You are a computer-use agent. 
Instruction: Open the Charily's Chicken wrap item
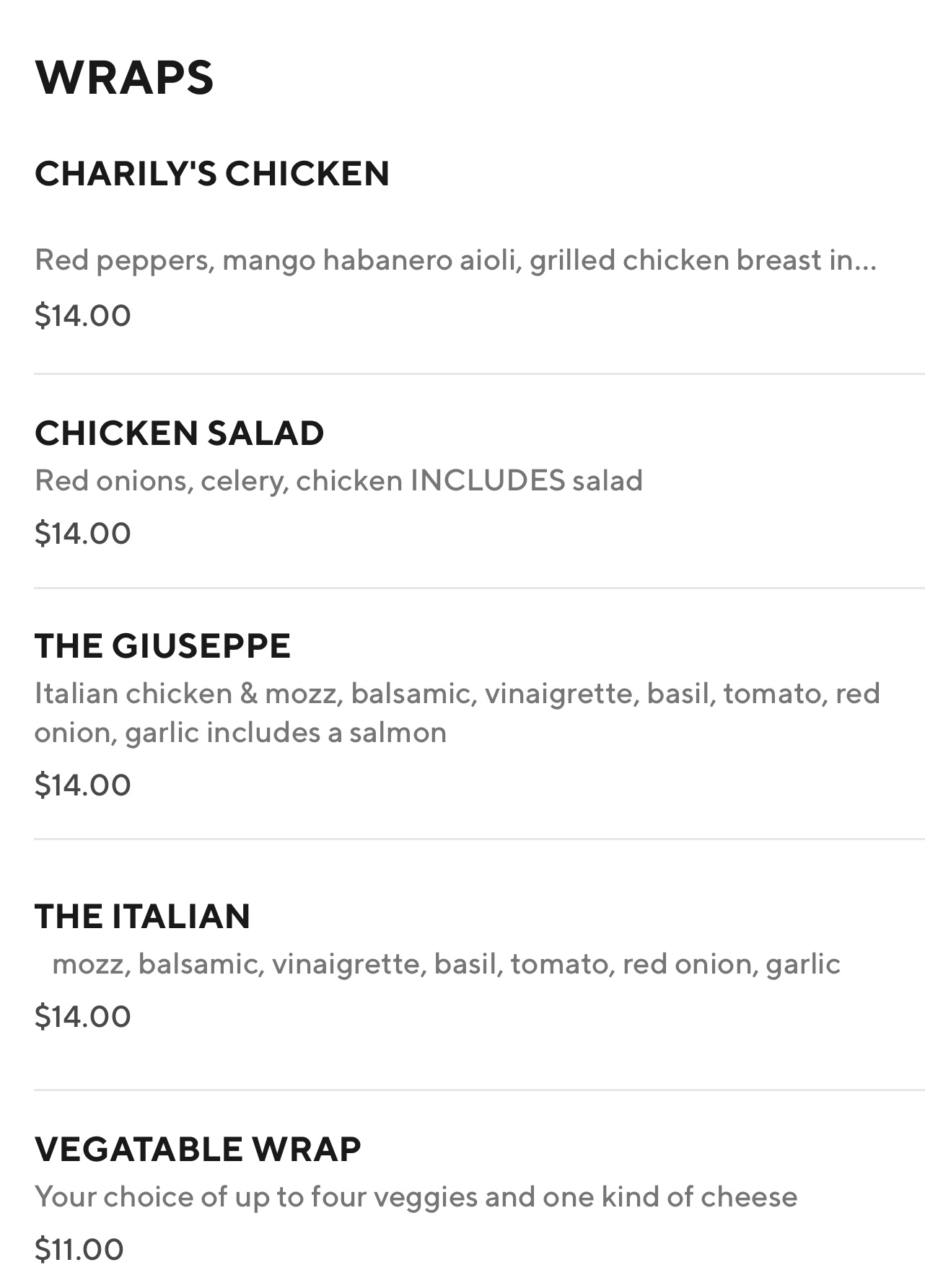[x=212, y=174]
